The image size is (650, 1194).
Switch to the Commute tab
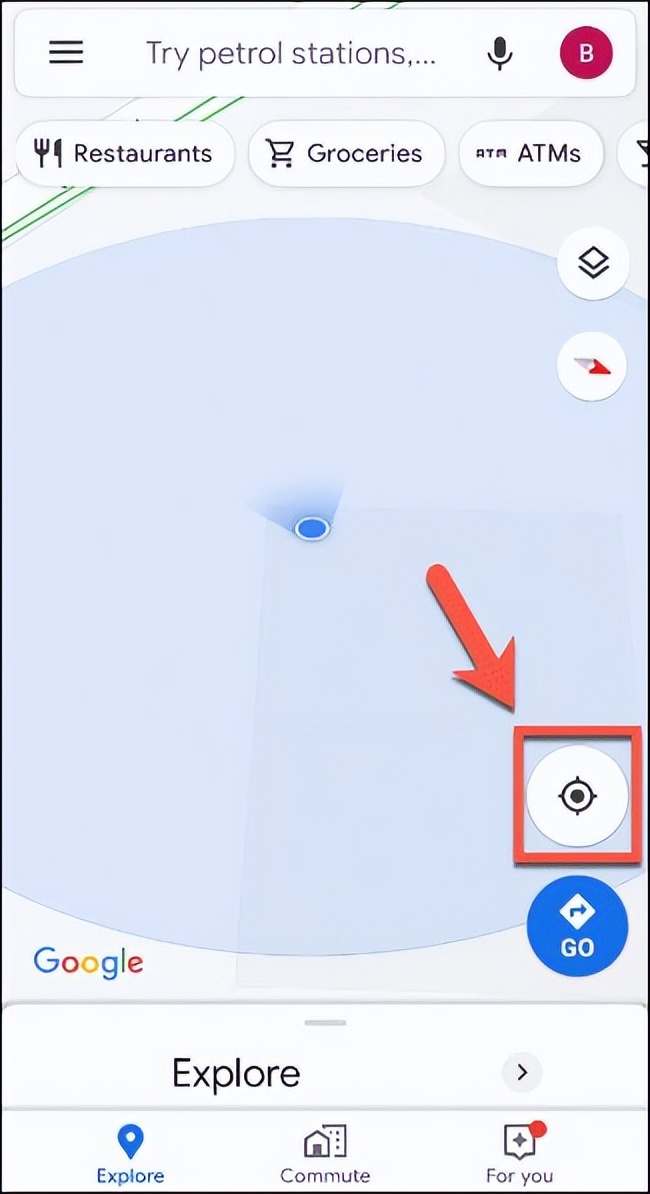point(325,1153)
